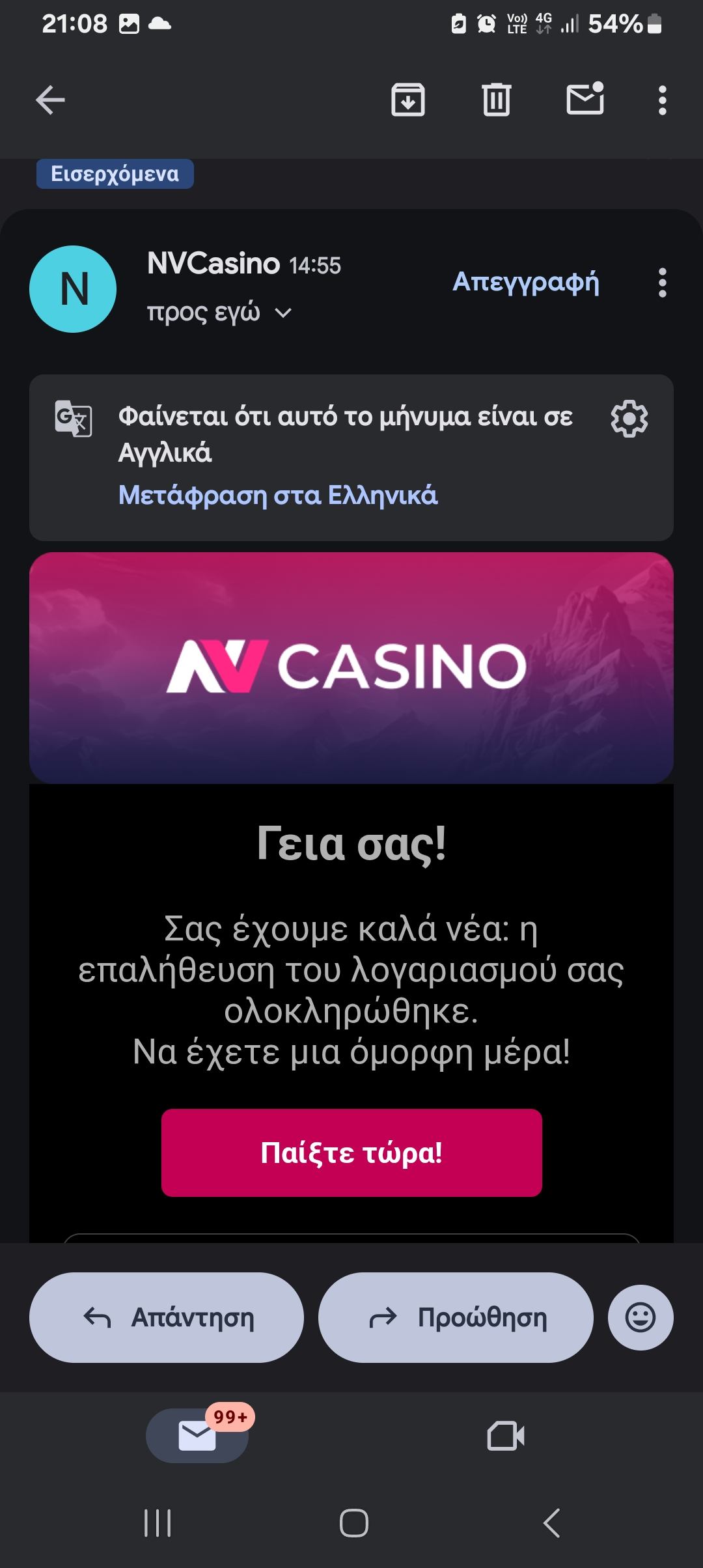Tap Μετάφραση στα Ελληνικά

point(278,496)
